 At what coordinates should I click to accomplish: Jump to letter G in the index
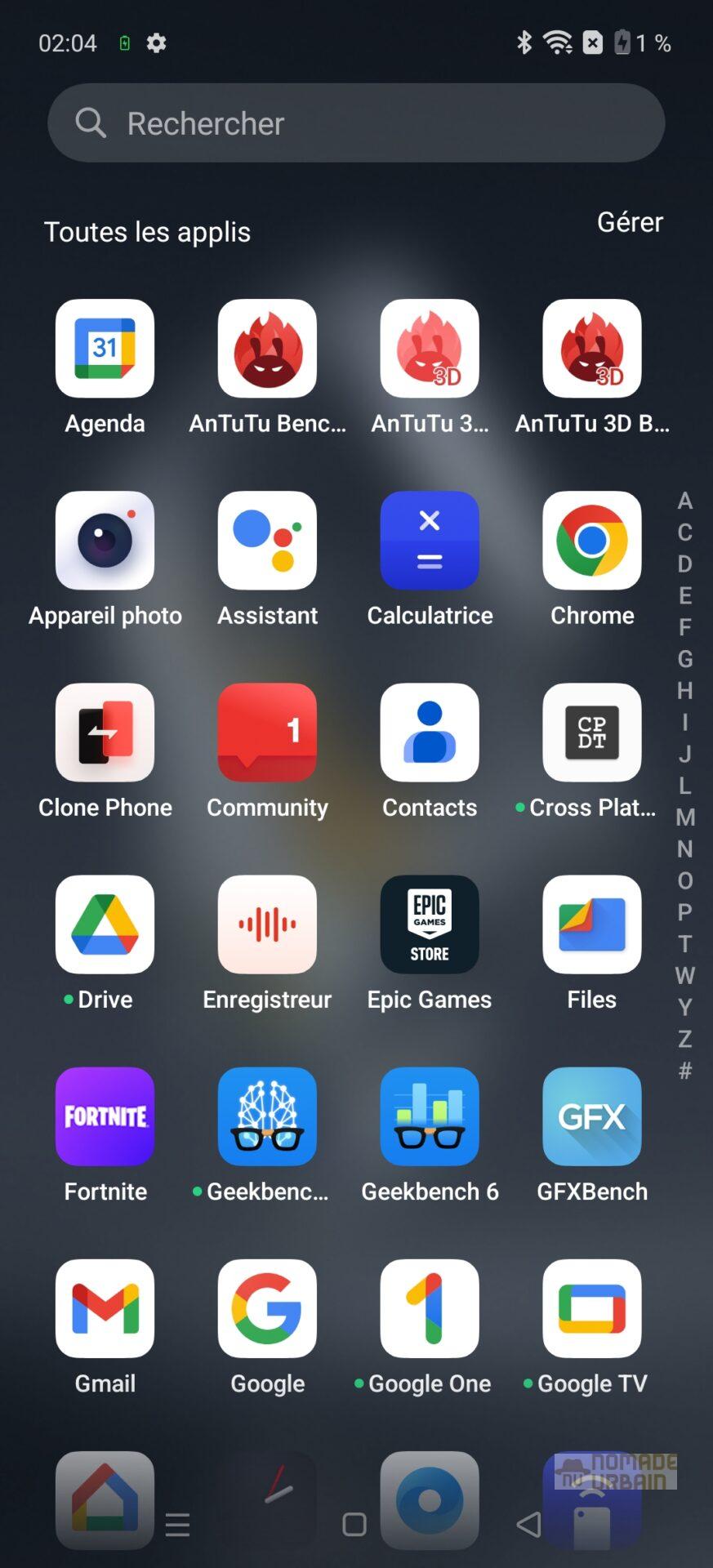tap(684, 659)
